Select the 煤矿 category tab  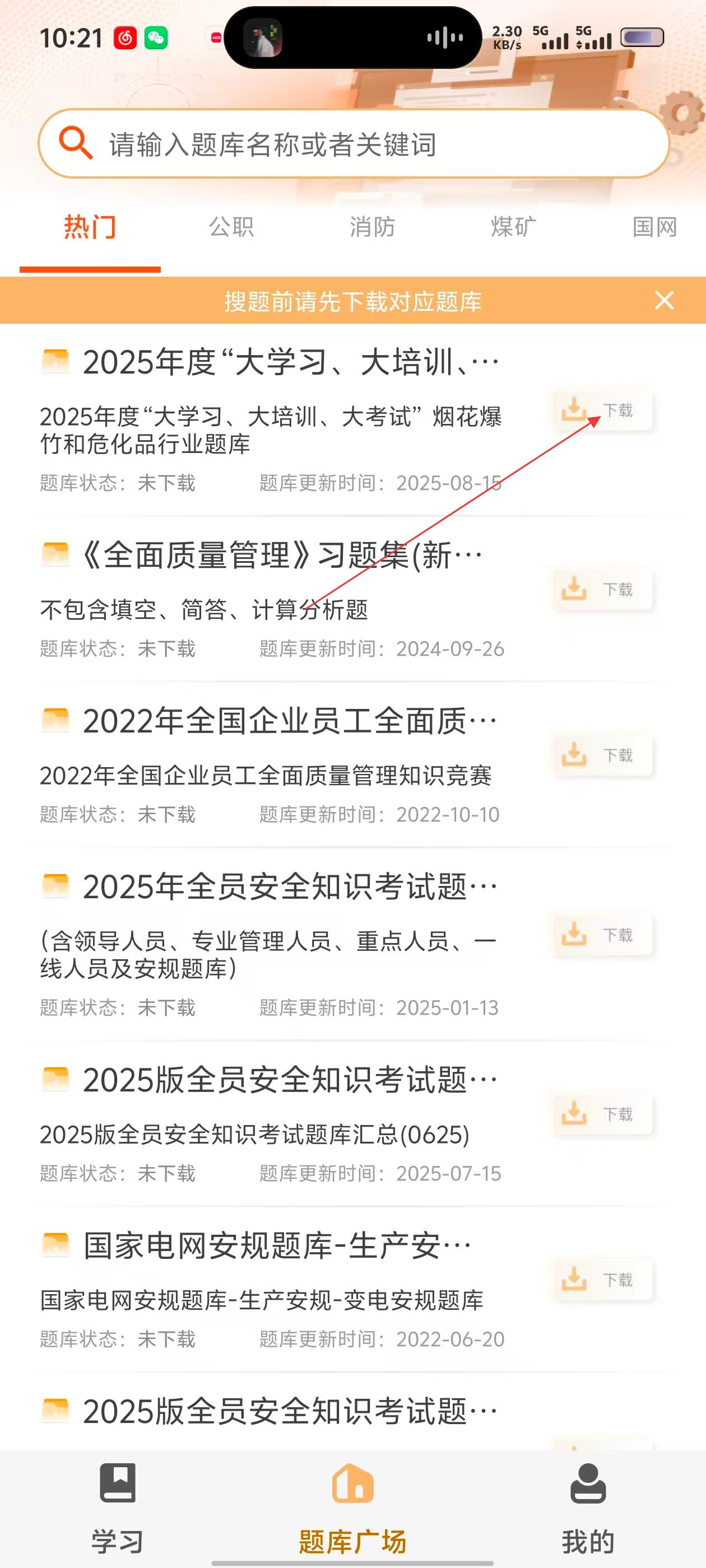(x=513, y=227)
